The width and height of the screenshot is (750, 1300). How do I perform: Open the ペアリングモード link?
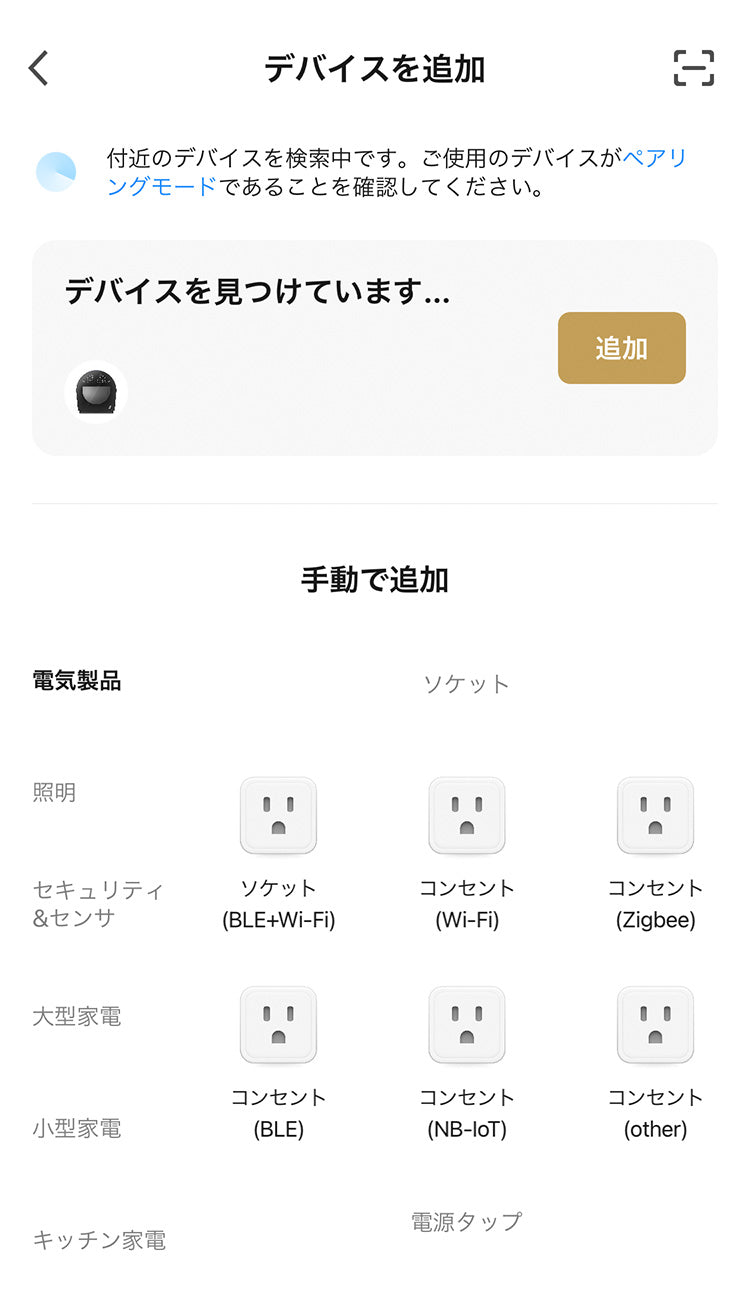pos(397,172)
